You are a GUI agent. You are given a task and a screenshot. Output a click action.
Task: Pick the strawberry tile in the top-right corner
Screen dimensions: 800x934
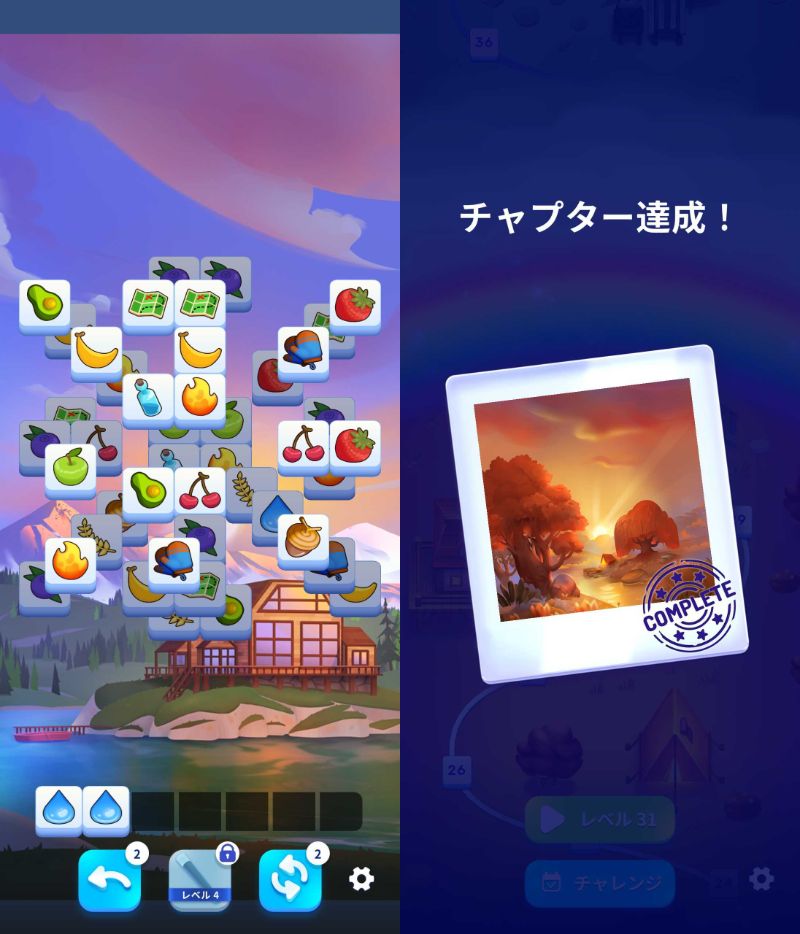tap(355, 303)
